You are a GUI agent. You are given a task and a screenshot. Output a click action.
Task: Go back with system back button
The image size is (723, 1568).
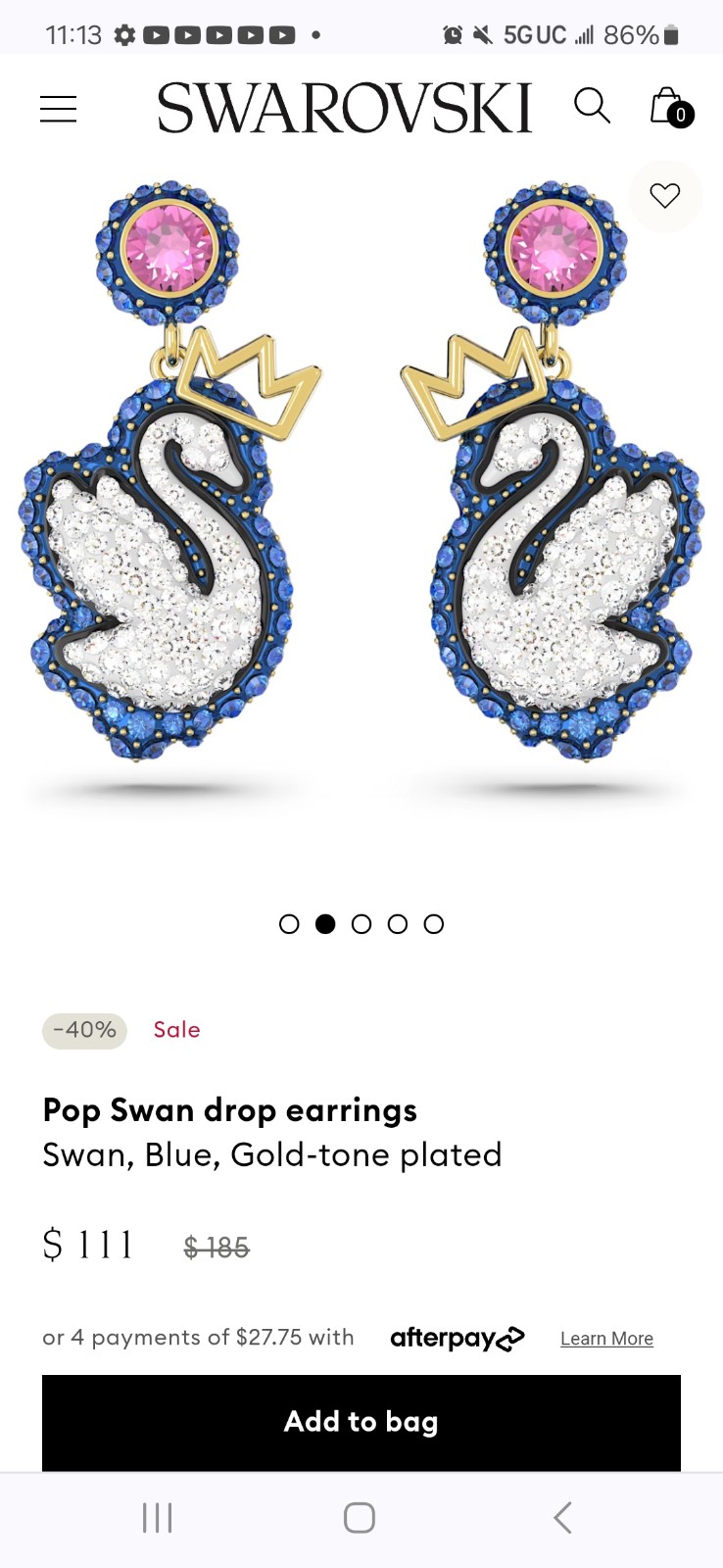pyautogui.click(x=562, y=1518)
